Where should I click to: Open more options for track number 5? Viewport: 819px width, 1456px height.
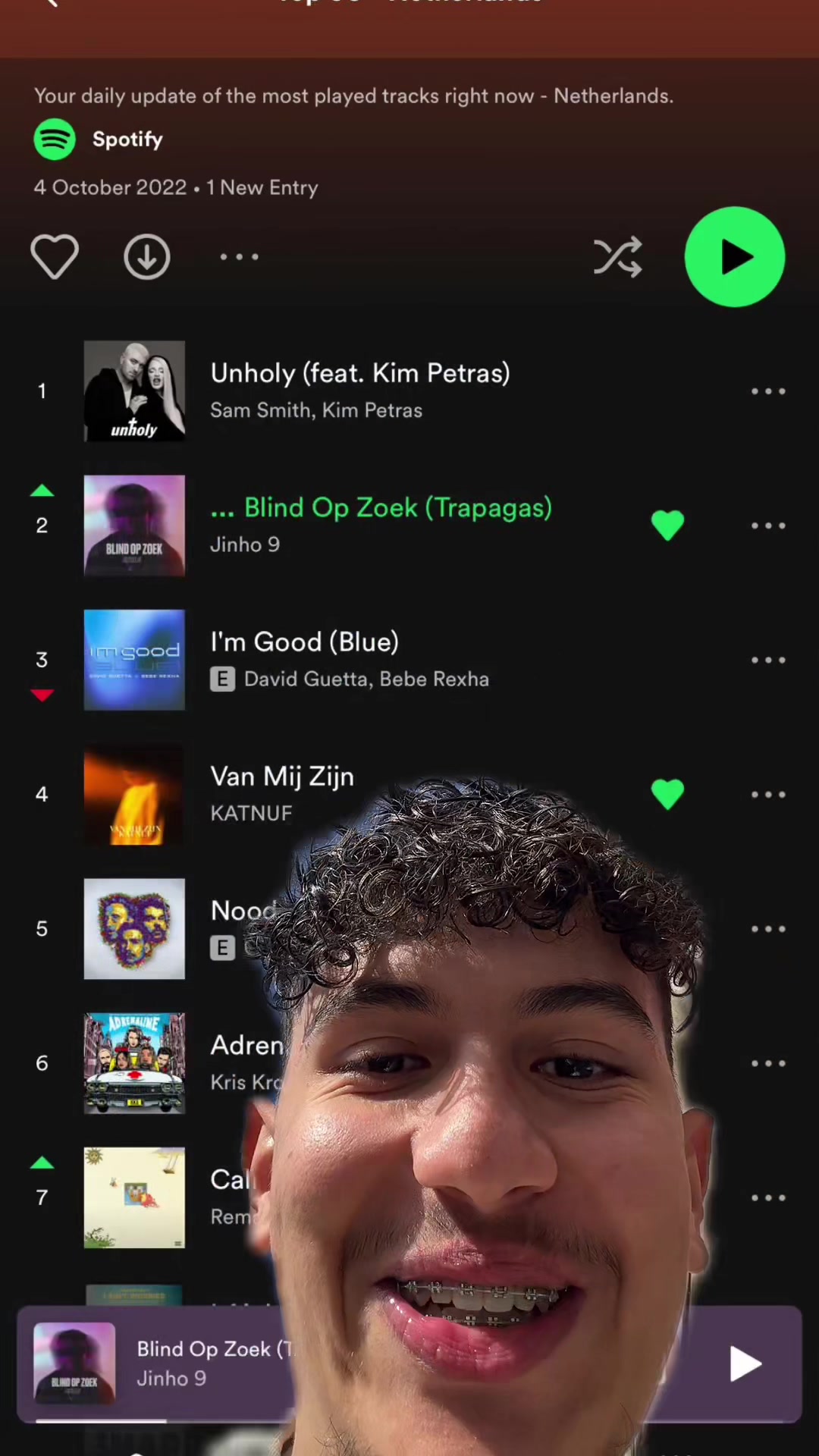click(768, 929)
